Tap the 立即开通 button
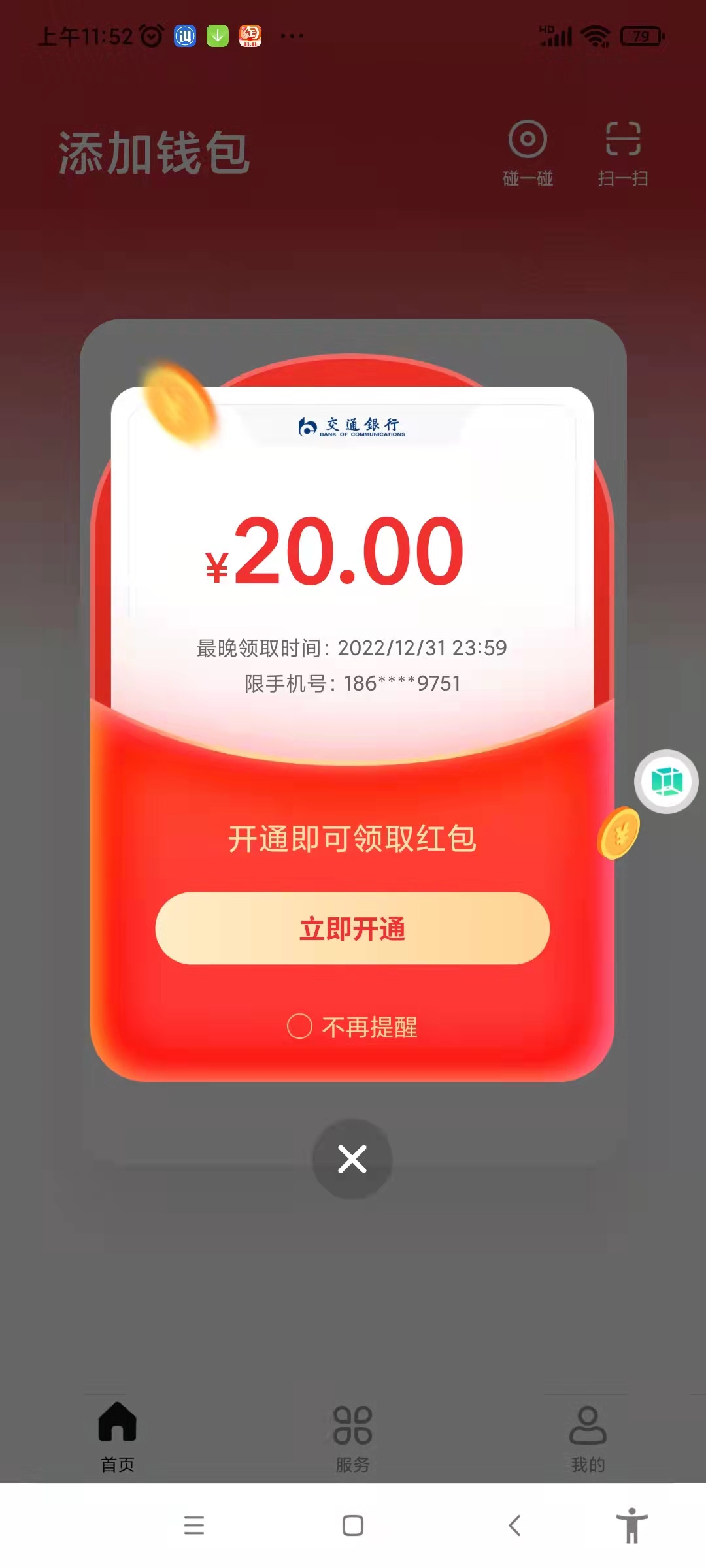The height and width of the screenshot is (1568, 706). tap(352, 928)
